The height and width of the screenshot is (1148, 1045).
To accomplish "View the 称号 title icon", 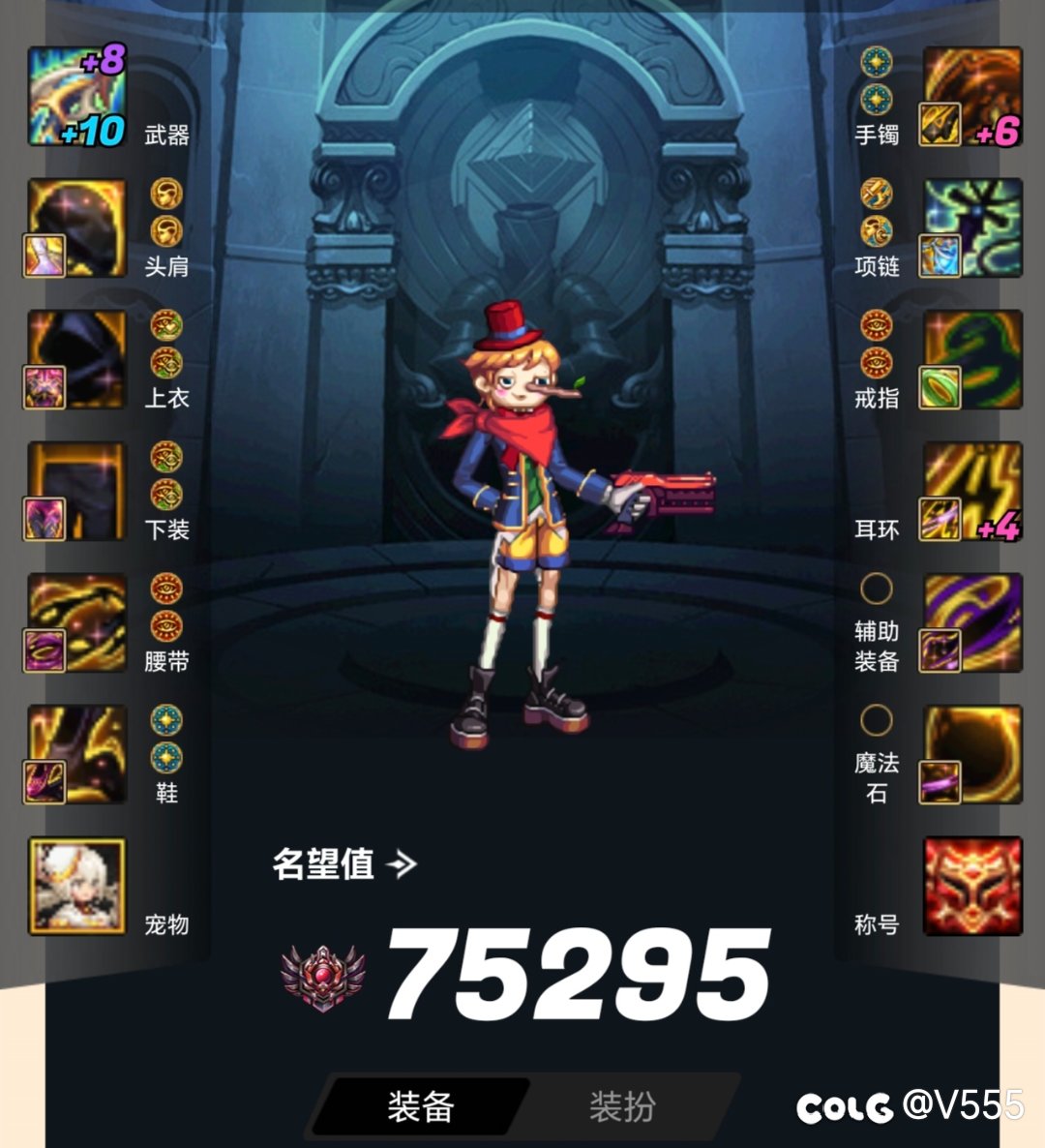I will pyautogui.click(x=971, y=886).
